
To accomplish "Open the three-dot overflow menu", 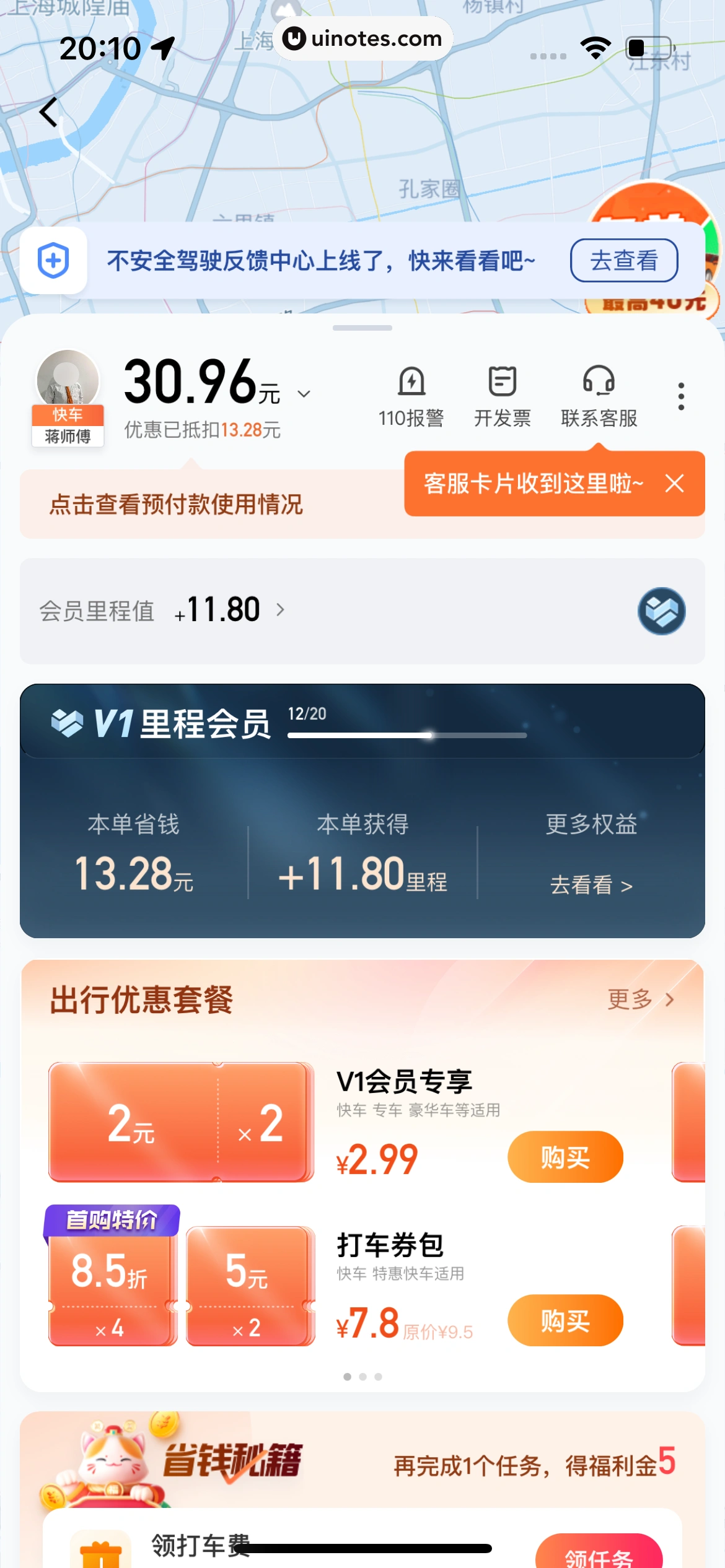I will click(x=681, y=396).
